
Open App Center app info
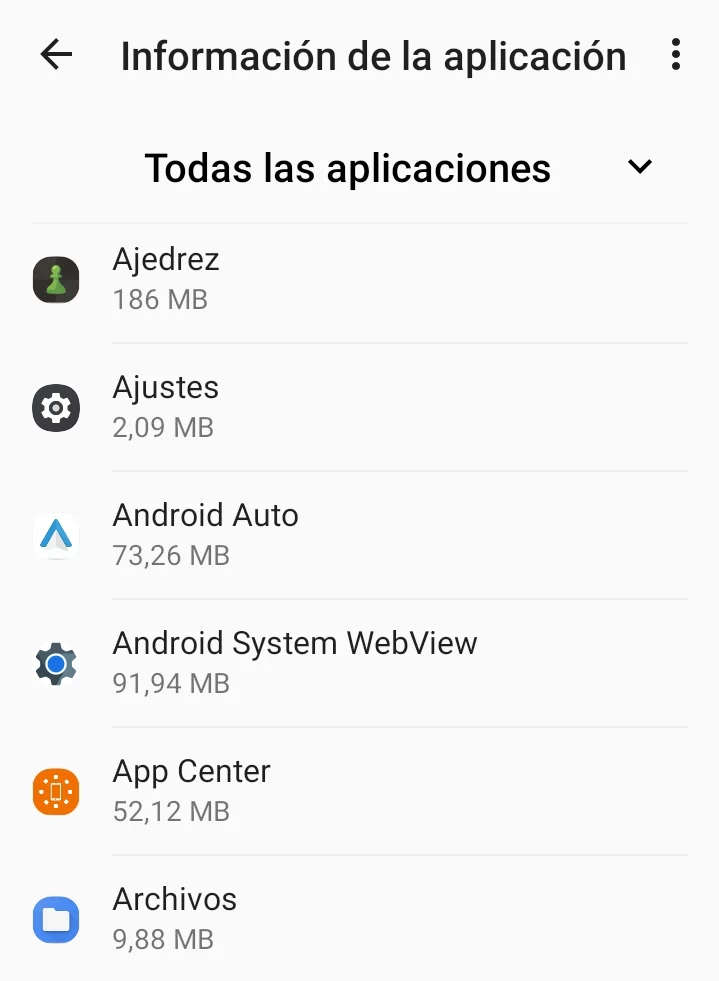pyautogui.click(x=360, y=791)
